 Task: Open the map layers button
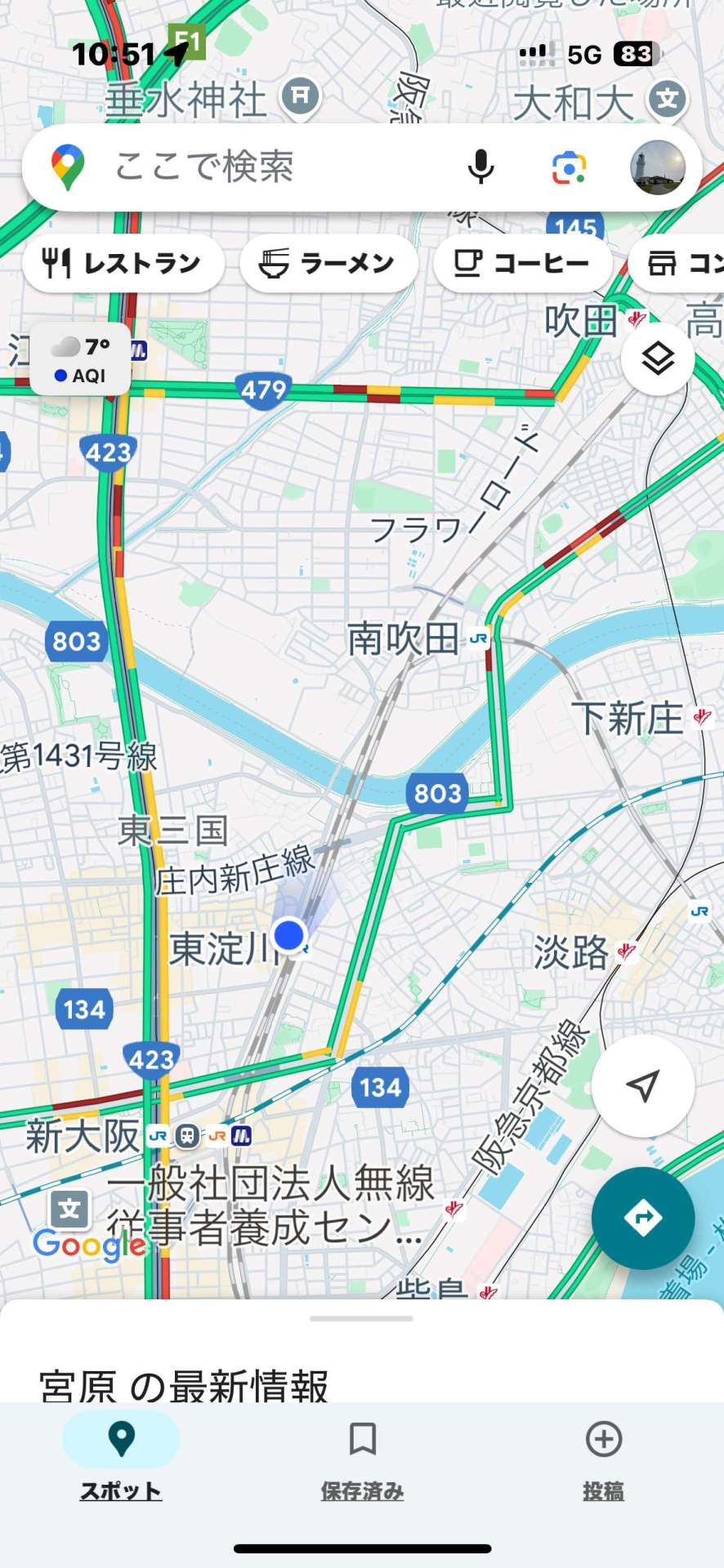click(x=658, y=359)
